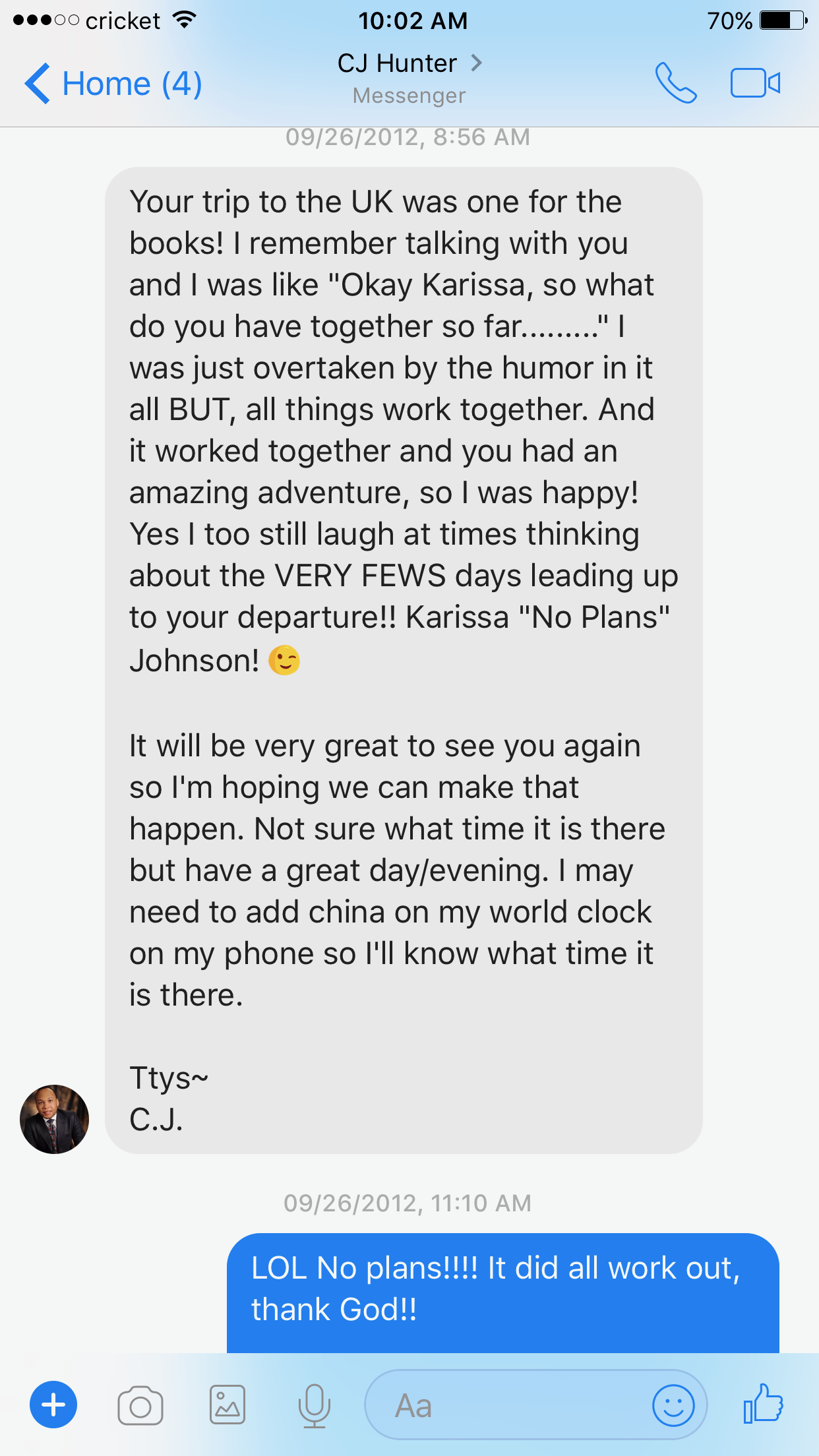
Task: Open the blue plus attachments menu
Action: (53, 1405)
